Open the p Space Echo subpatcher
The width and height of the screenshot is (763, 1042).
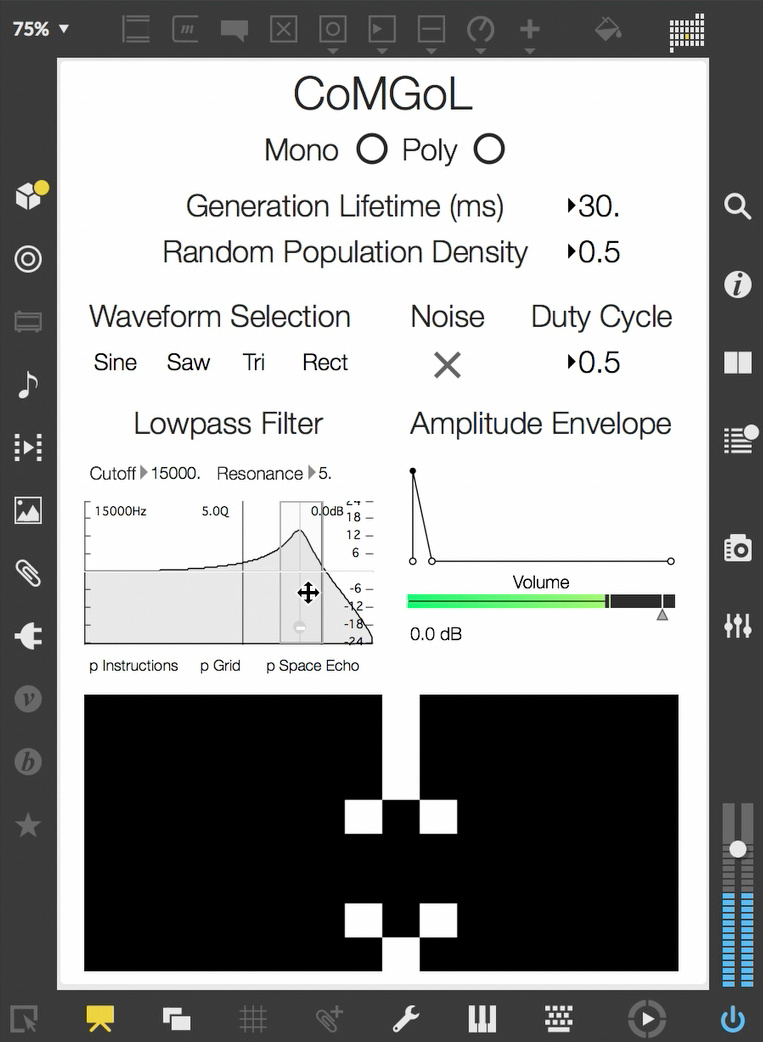(x=312, y=666)
